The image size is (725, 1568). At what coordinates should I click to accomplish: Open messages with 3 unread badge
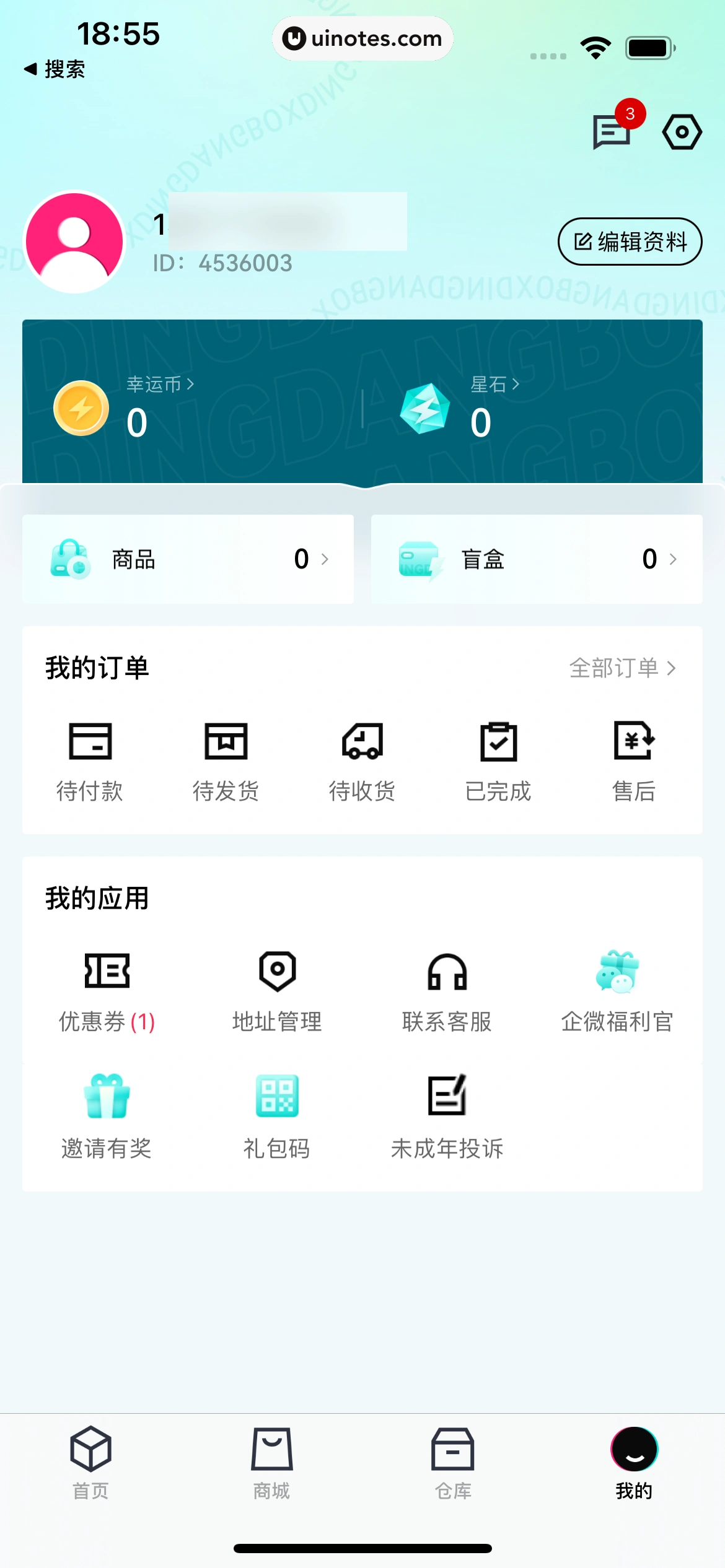[x=613, y=130]
